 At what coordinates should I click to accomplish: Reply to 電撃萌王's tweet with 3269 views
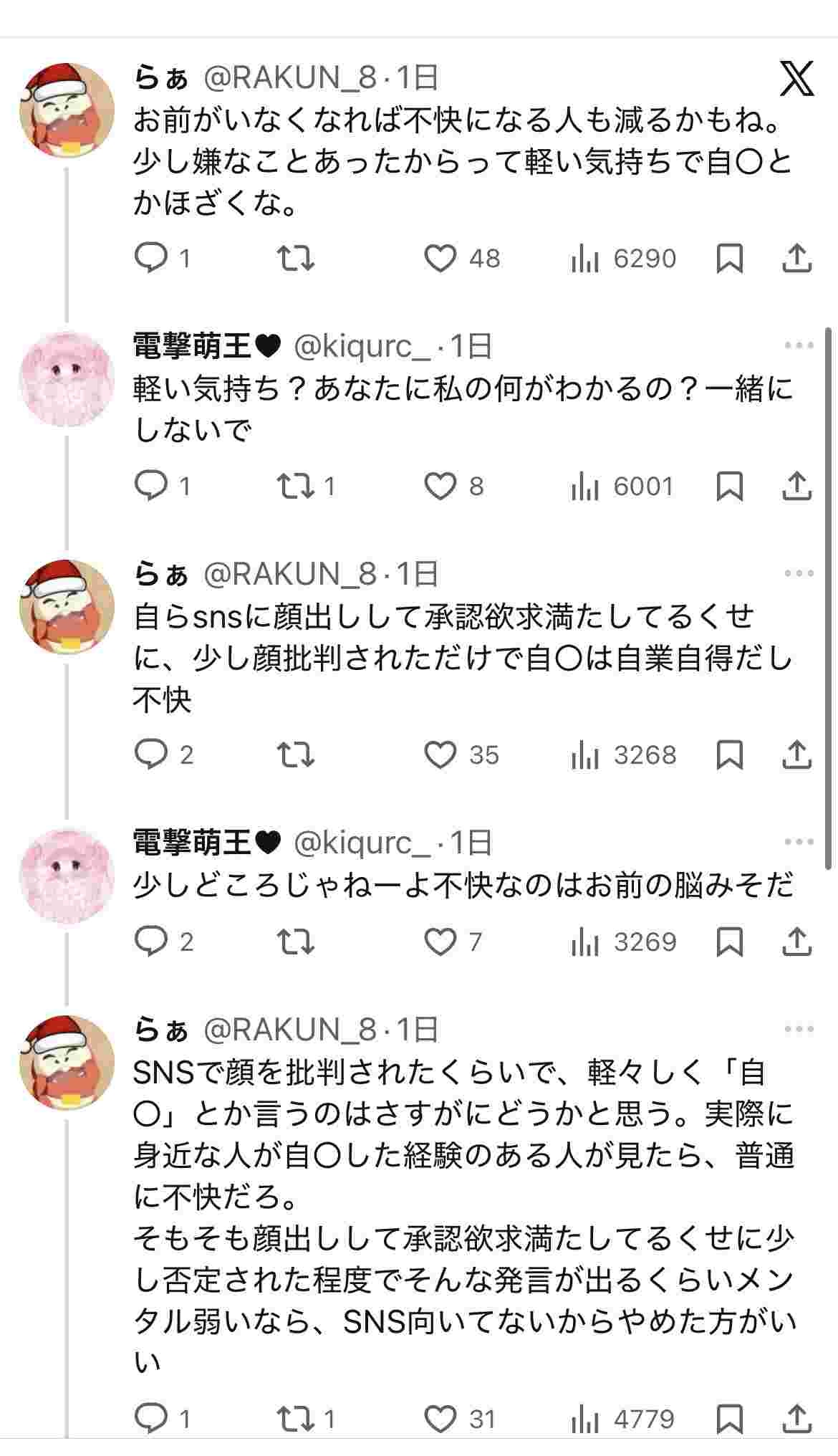(151, 942)
